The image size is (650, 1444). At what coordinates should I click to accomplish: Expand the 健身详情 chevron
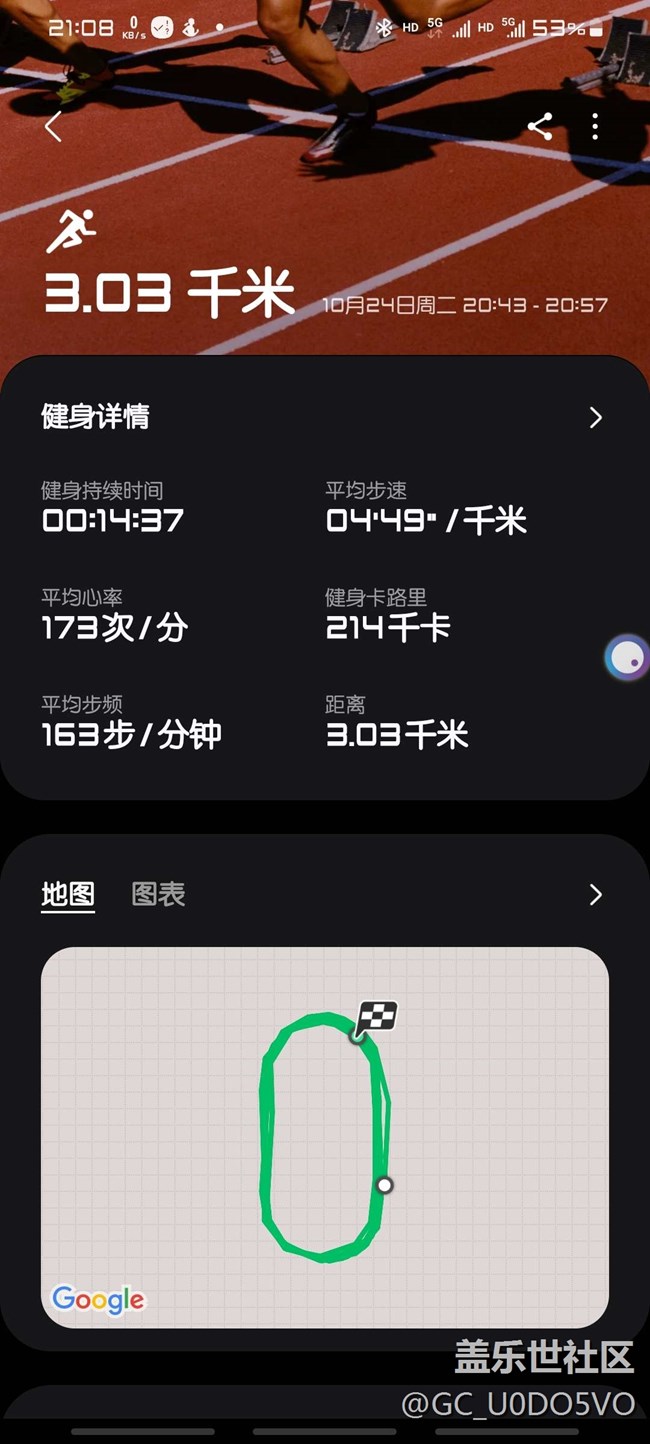point(595,417)
